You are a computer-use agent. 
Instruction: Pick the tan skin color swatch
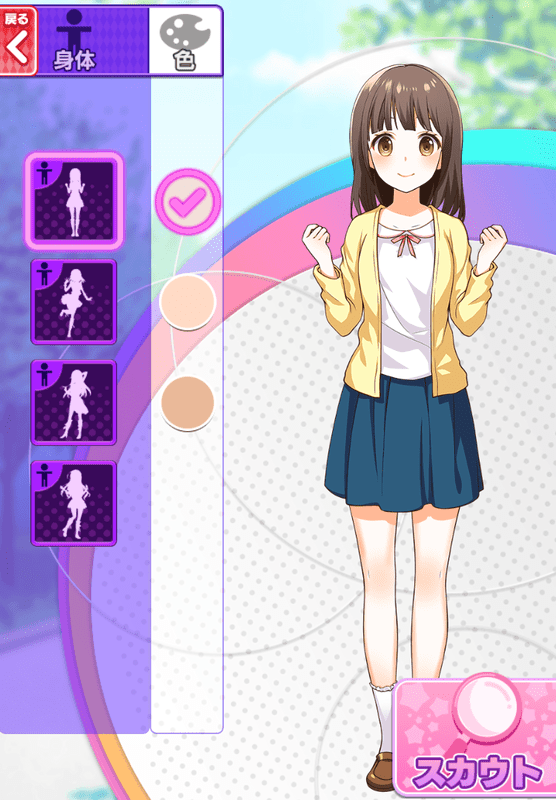coord(188,403)
